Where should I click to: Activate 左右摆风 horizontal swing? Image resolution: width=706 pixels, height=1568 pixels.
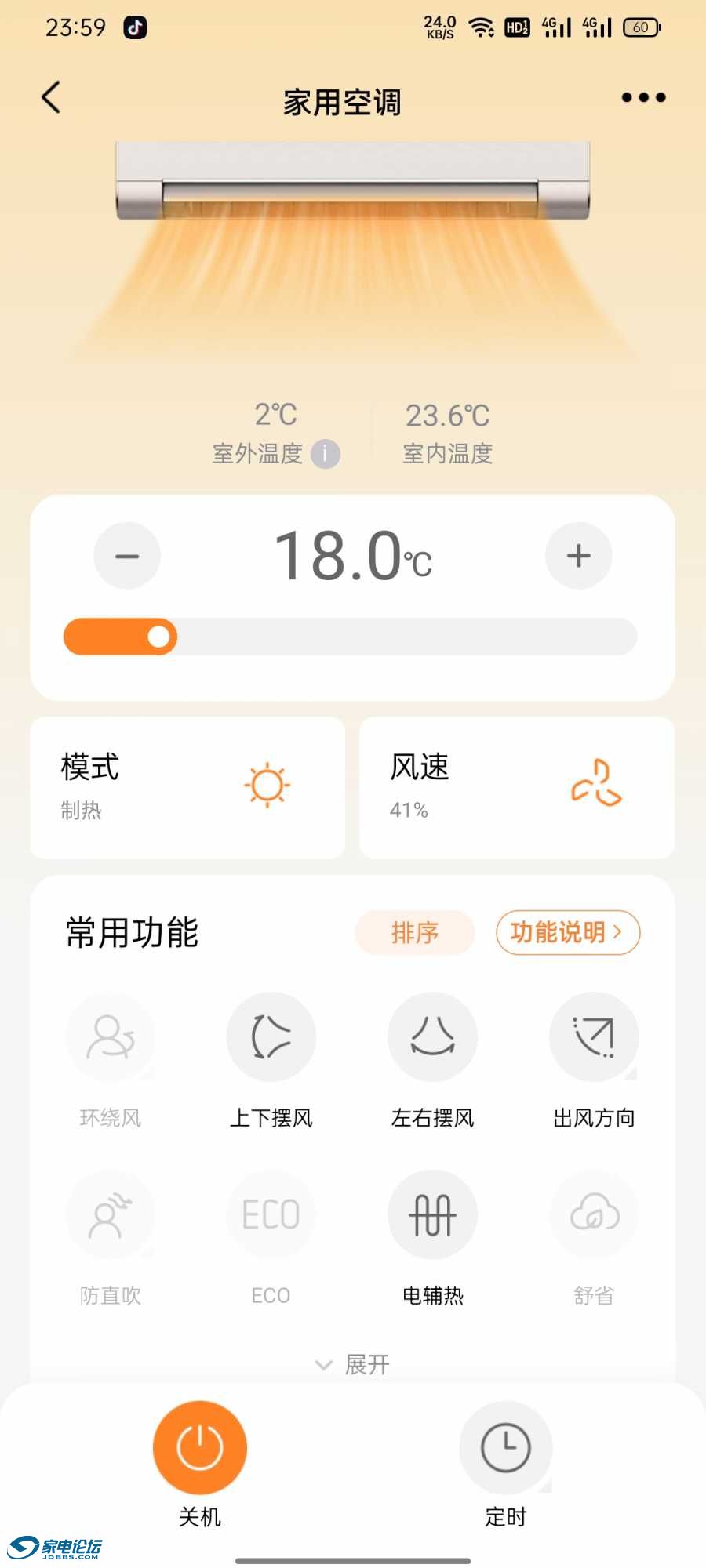(x=432, y=1036)
